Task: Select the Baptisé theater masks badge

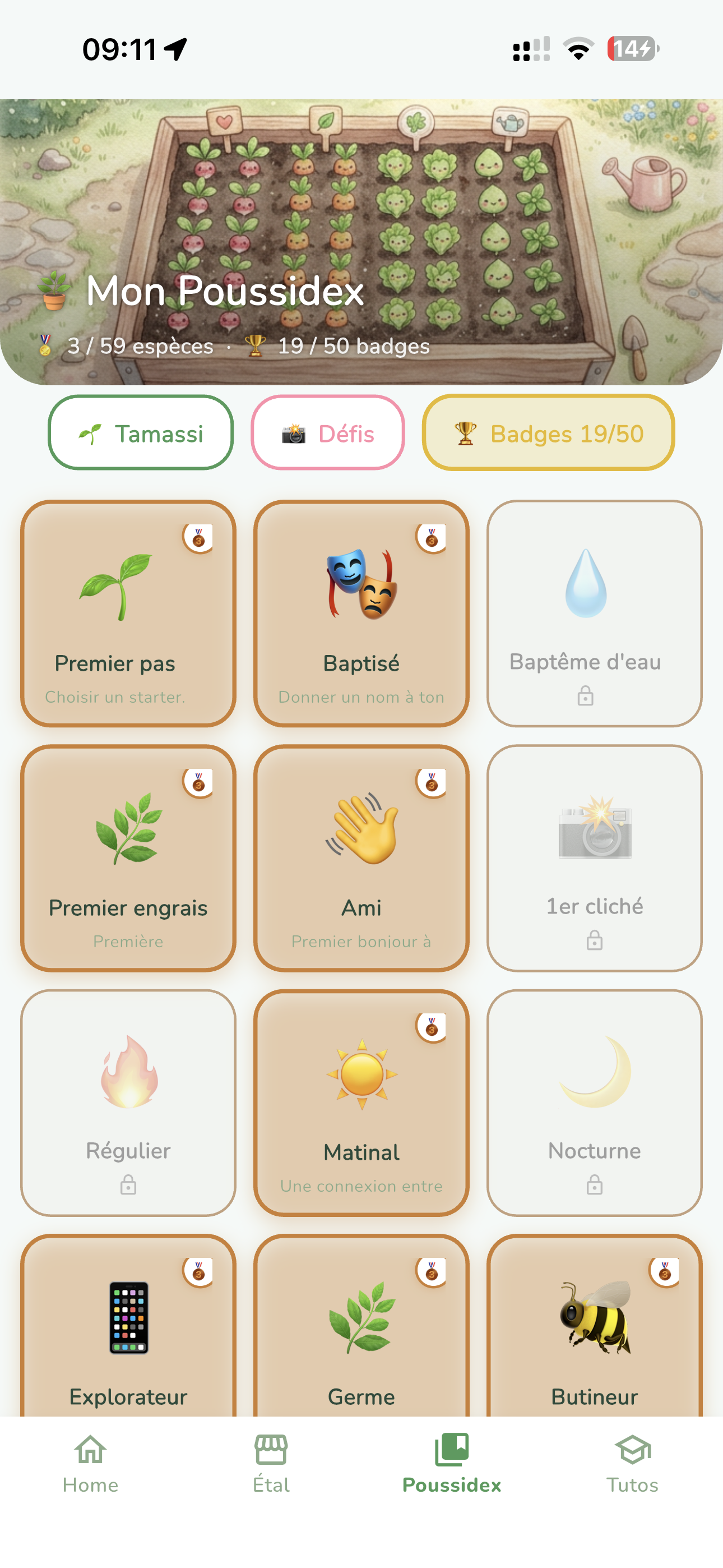Action: tap(361, 615)
